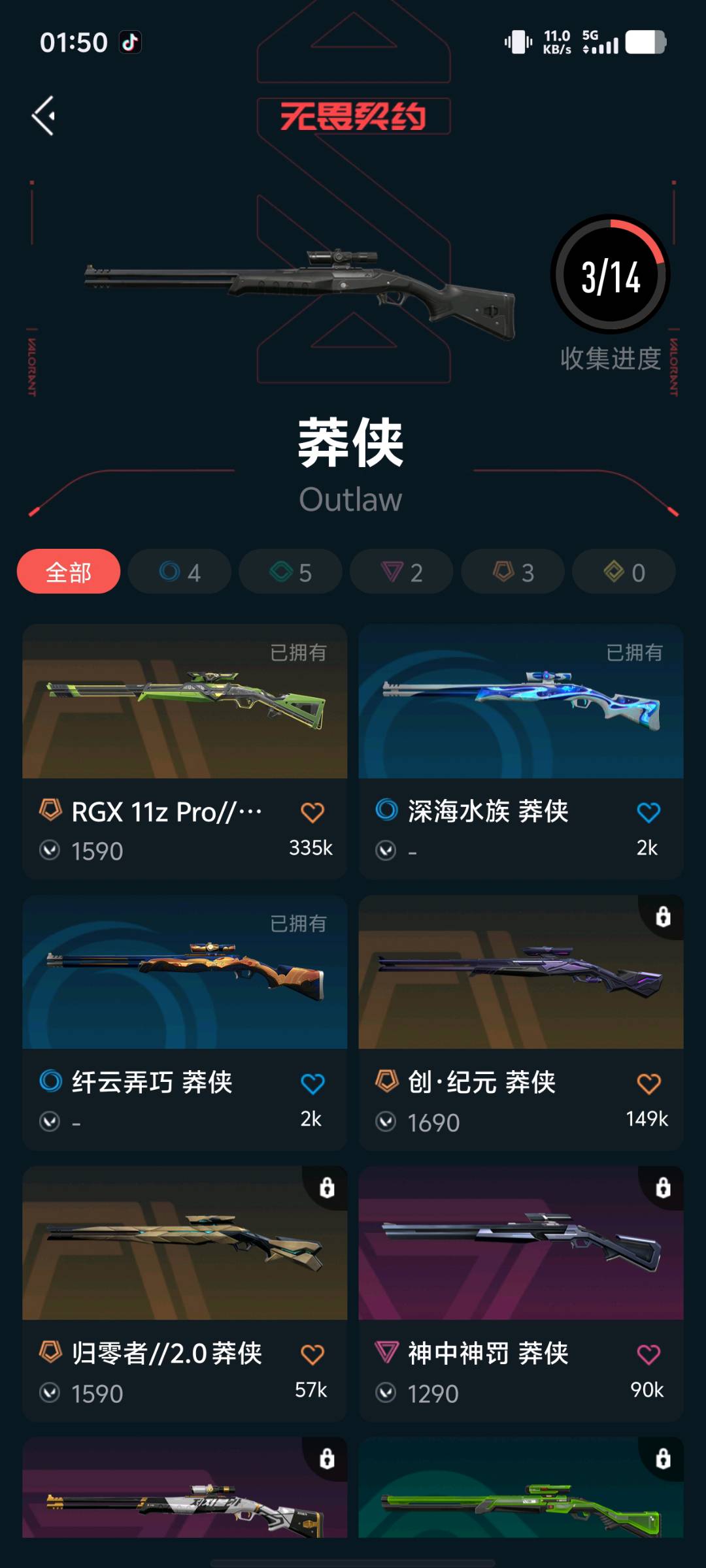
Task: Filter by yellow diamond tier showing 0
Action: coord(624,572)
